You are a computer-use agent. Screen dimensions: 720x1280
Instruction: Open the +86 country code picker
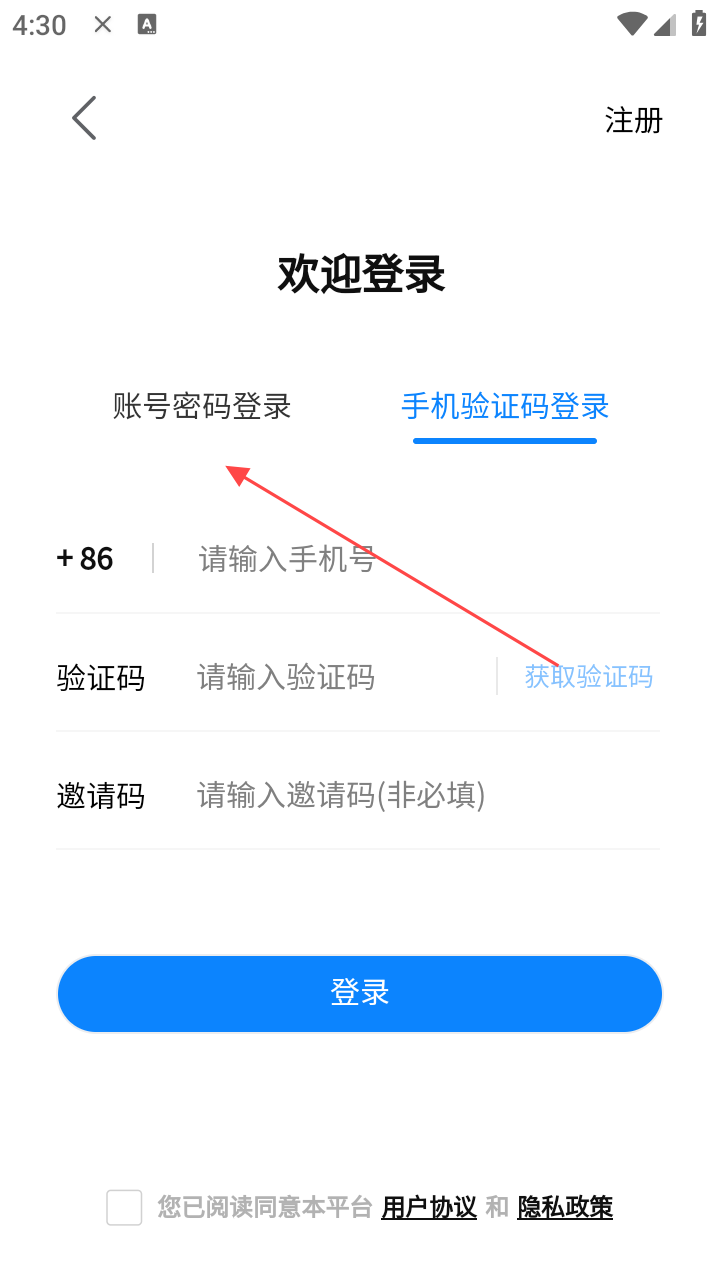click(86, 558)
